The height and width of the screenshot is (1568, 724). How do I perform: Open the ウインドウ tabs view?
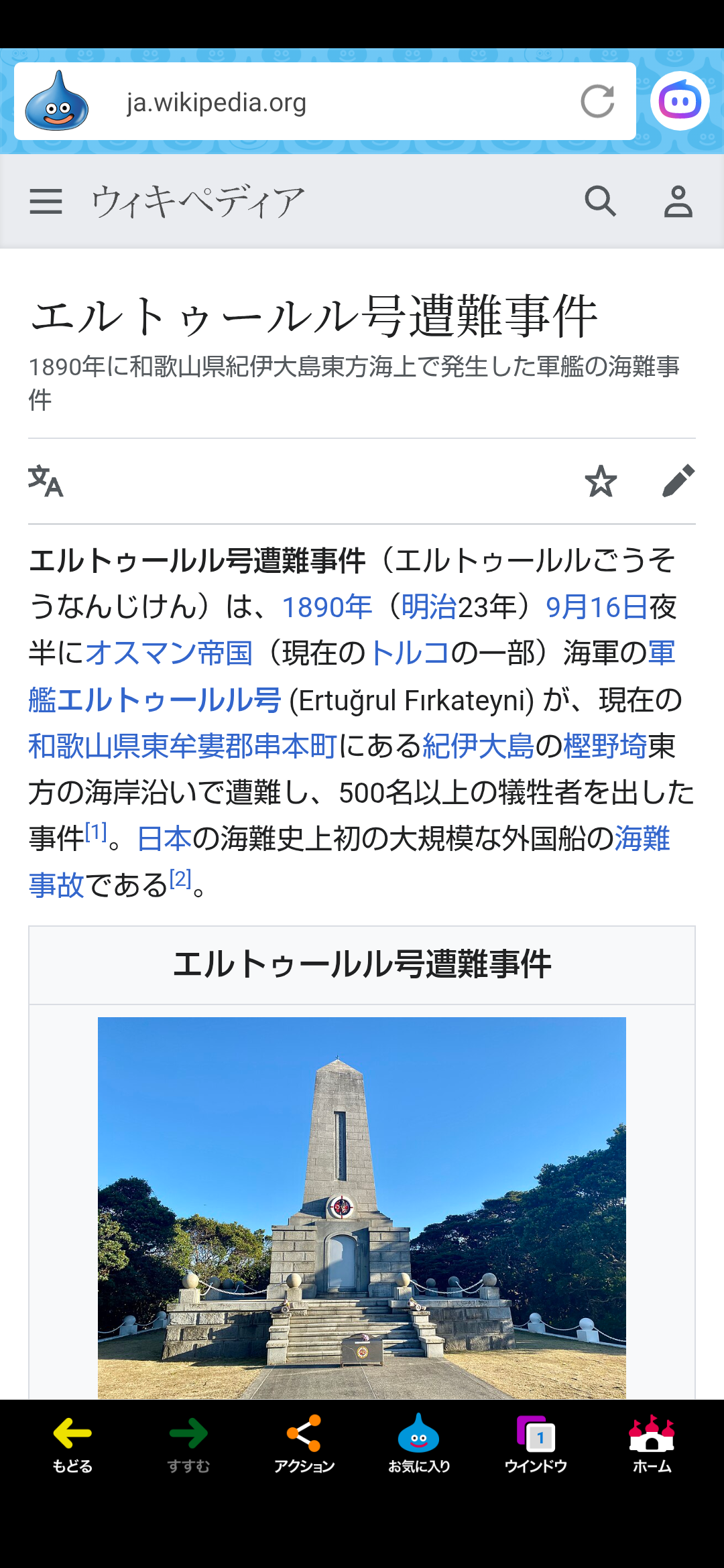(536, 1445)
